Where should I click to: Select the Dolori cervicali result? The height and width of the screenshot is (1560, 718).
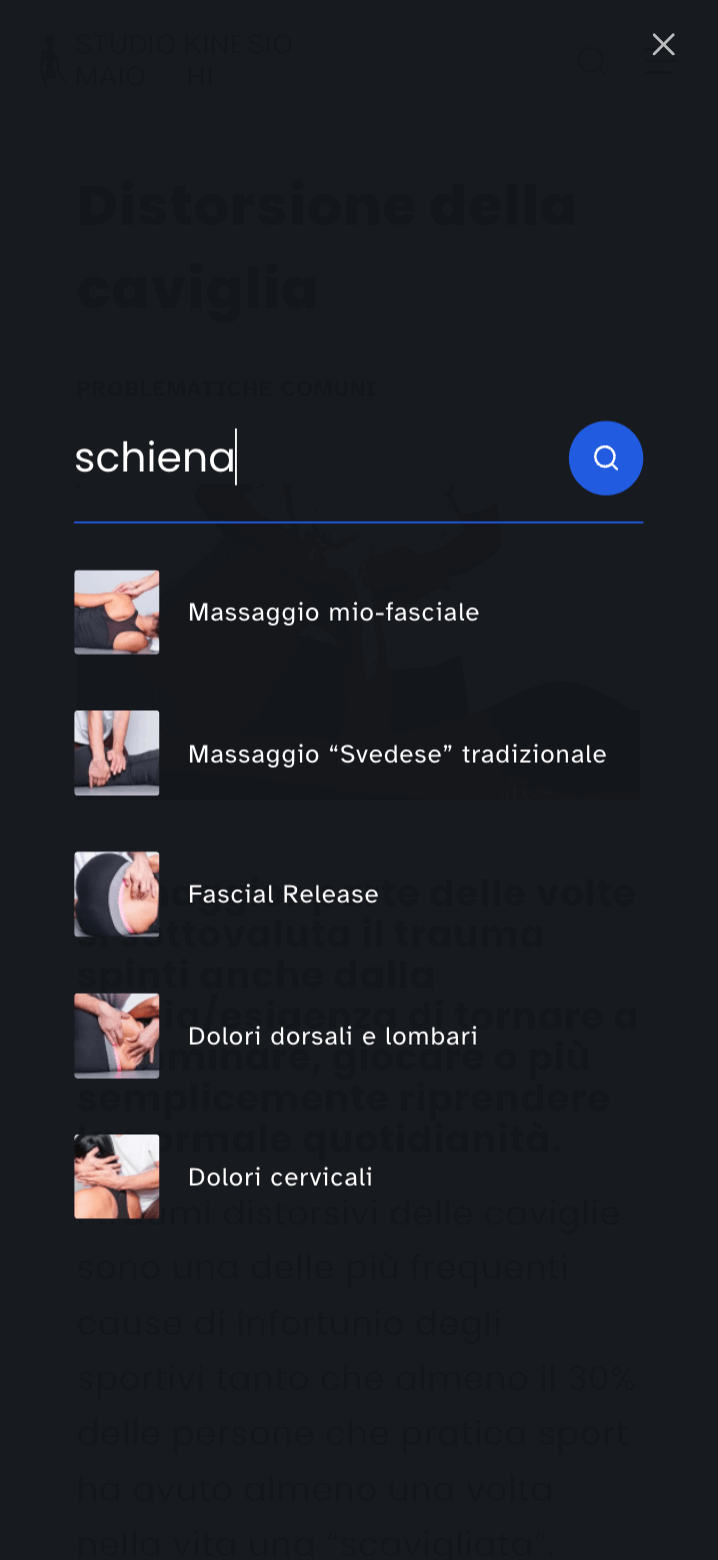click(280, 1177)
